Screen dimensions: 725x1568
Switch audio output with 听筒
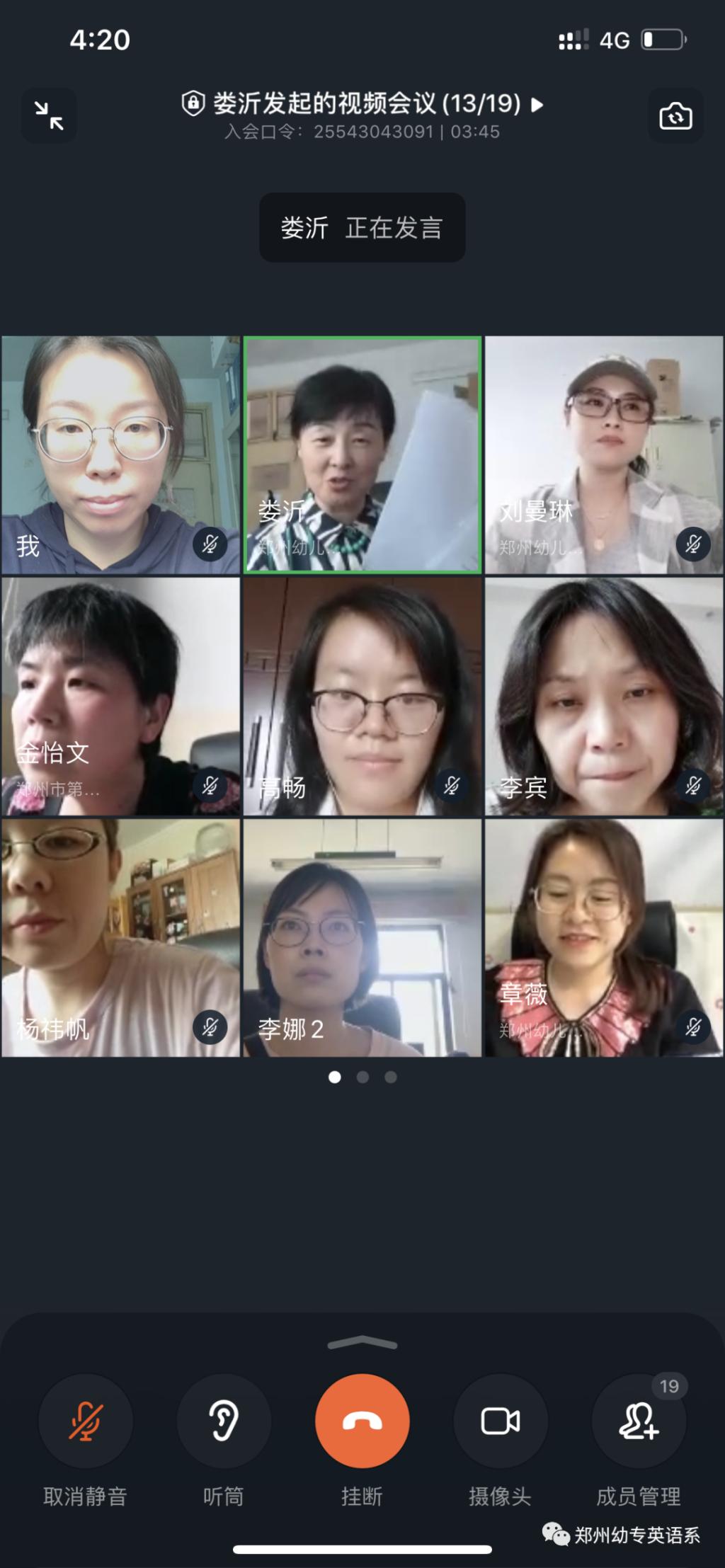point(223,1422)
